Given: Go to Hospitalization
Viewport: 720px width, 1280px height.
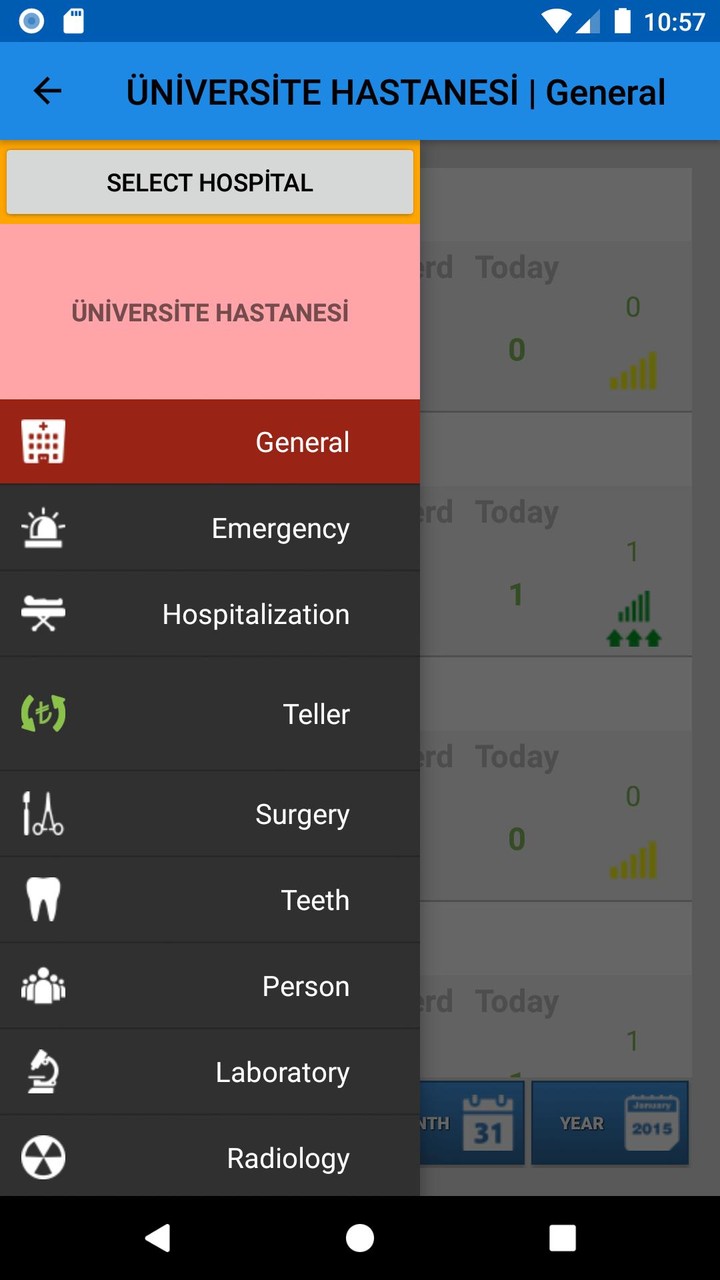Looking at the screenshot, I should point(210,614).
